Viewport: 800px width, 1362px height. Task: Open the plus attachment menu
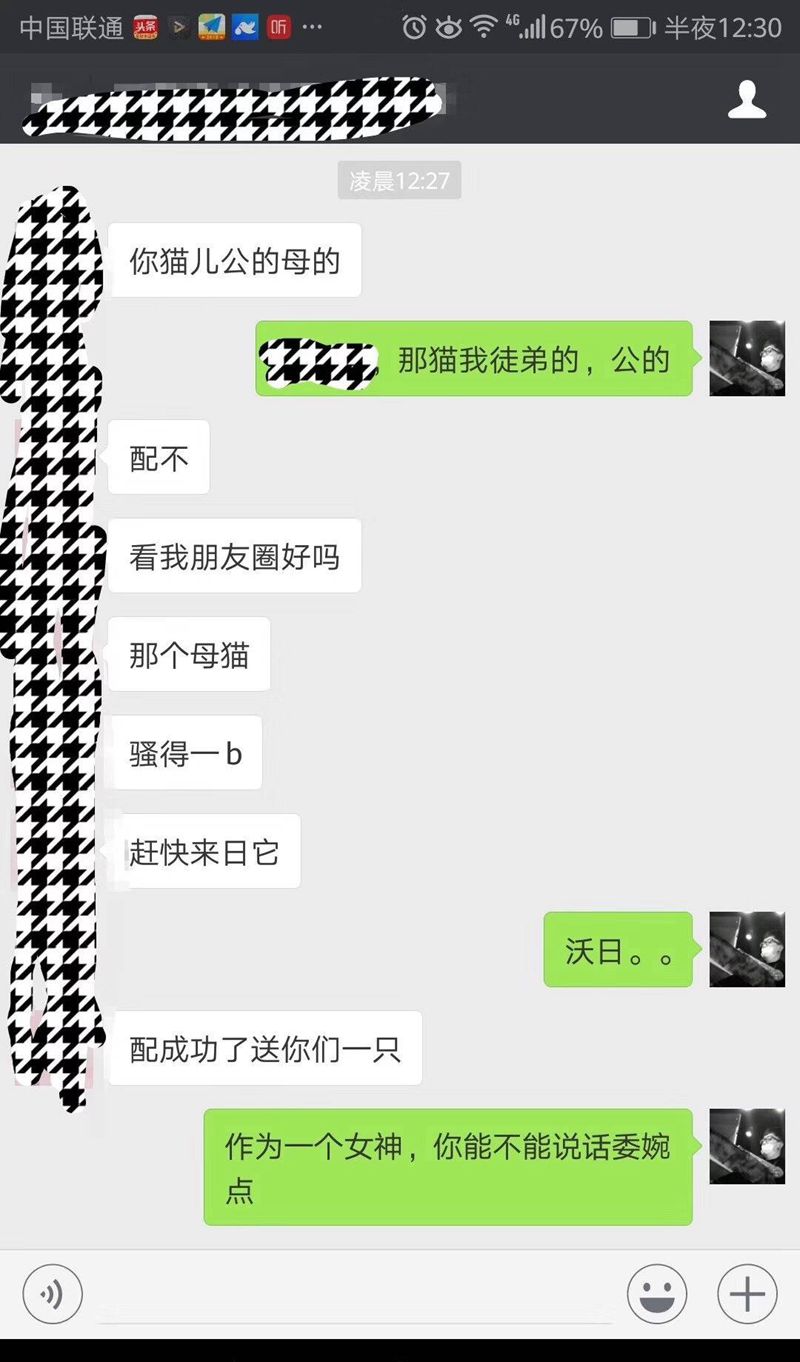(x=746, y=1294)
